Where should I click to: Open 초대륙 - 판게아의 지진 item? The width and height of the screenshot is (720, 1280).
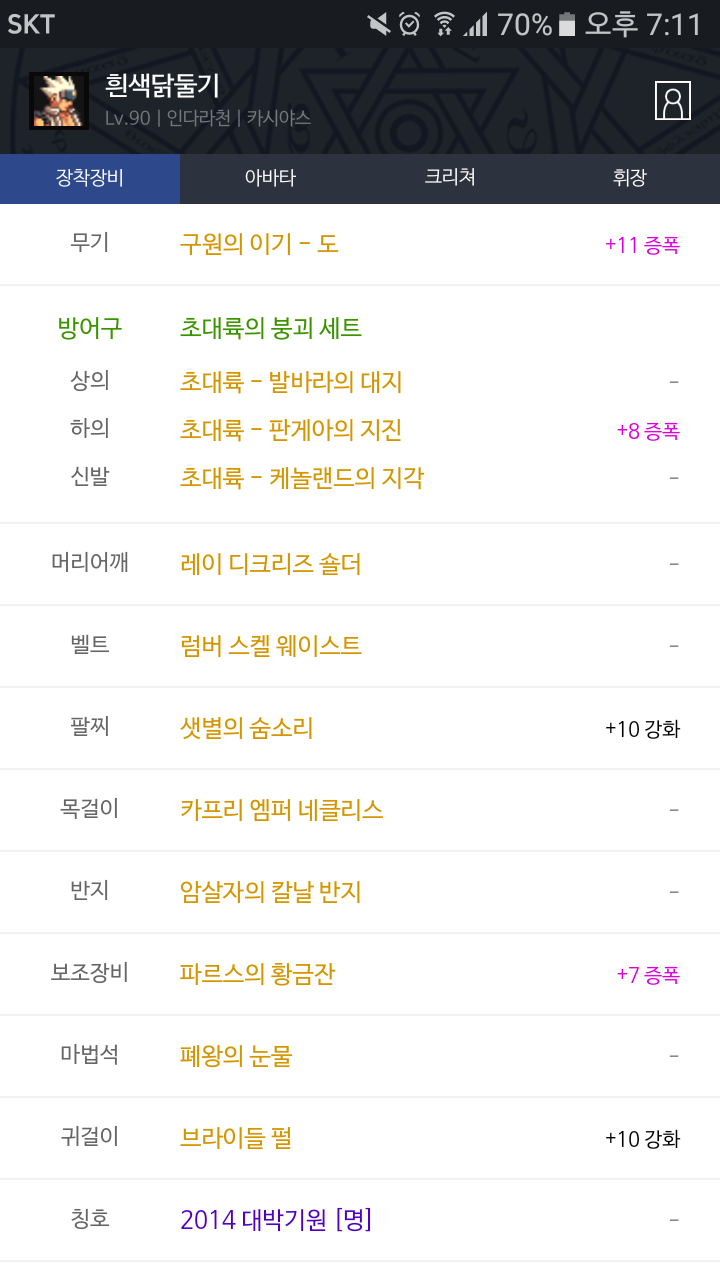(291, 430)
